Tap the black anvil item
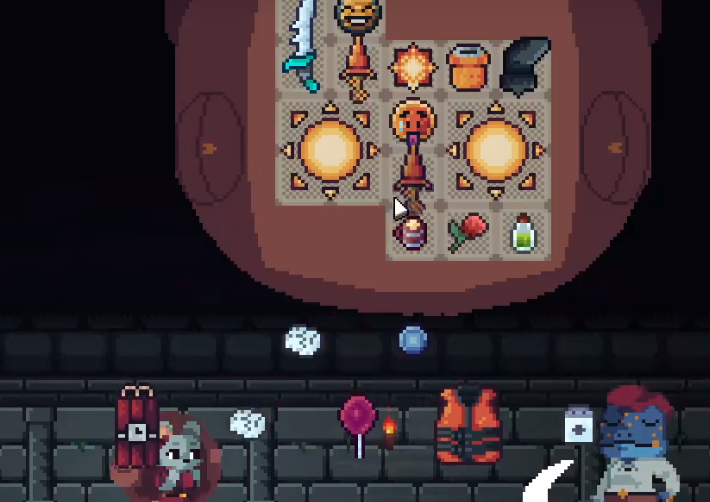Viewport: 710px width, 502px height. [525, 66]
